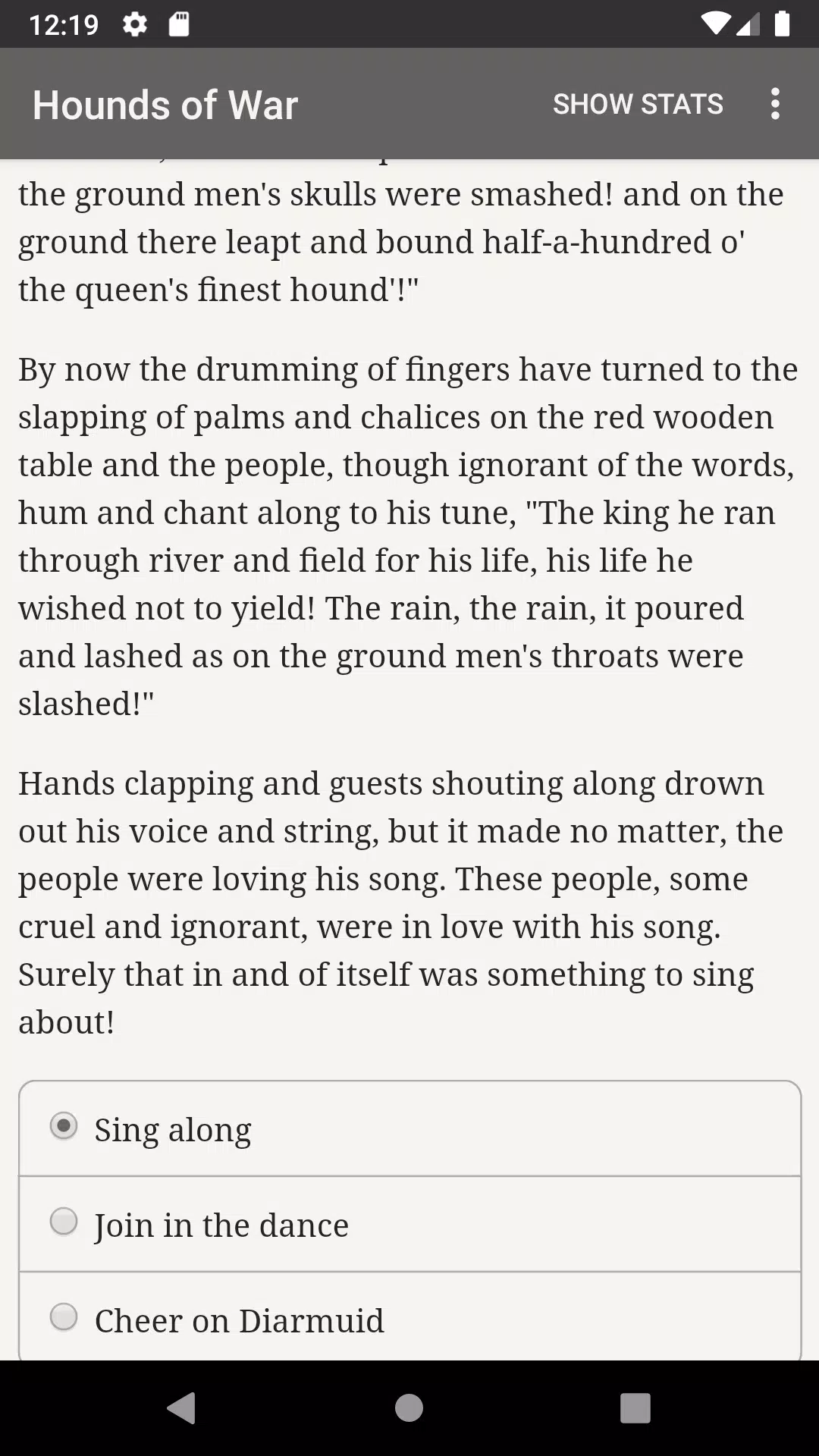This screenshot has height=1456, width=819.
Task: Go back using the system back button
Action: pyautogui.click(x=181, y=1408)
